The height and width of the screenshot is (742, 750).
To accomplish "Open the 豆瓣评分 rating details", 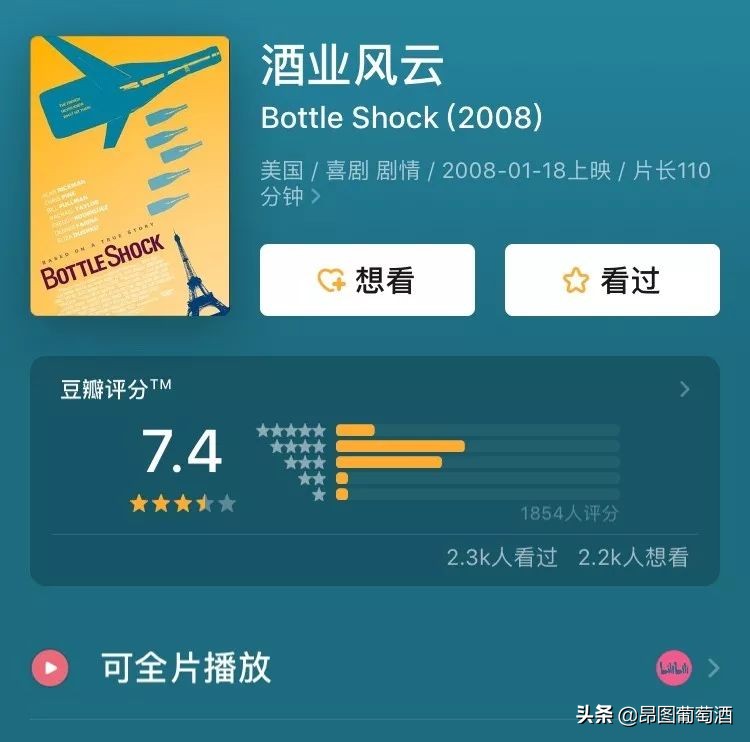I will (684, 389).
